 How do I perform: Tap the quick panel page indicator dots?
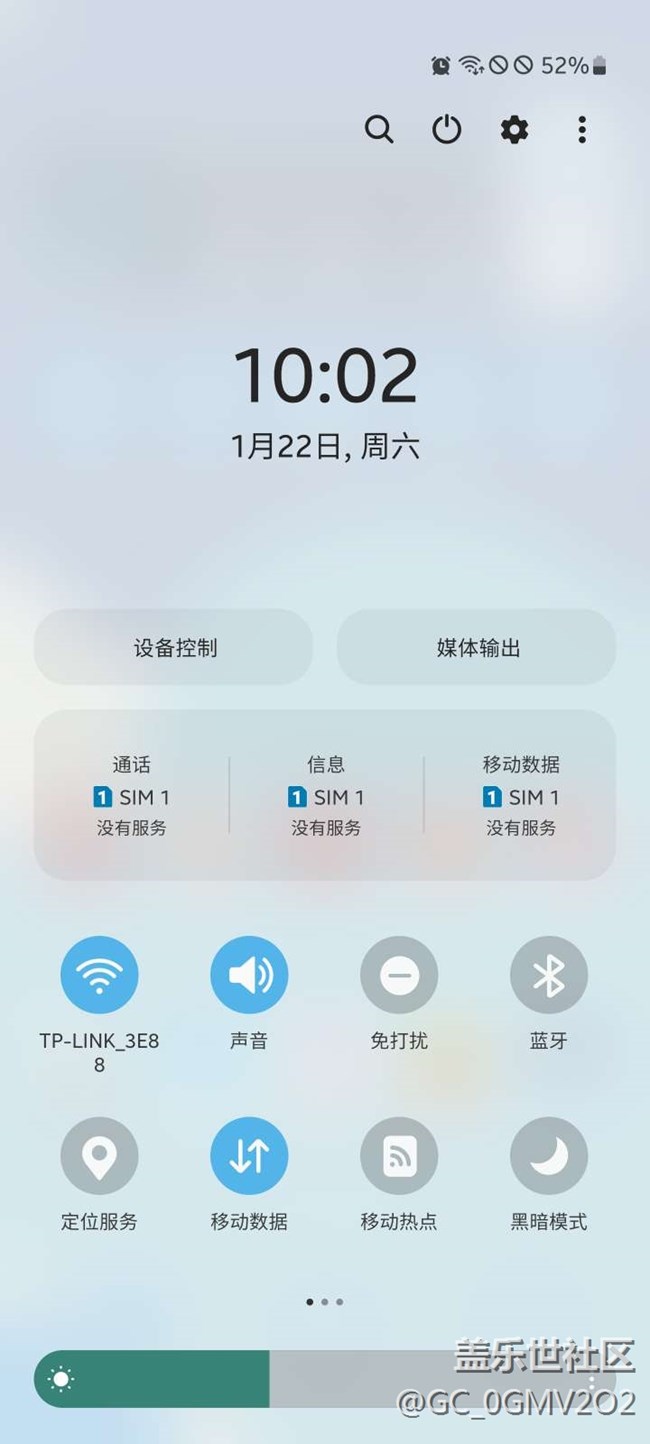[325, 1302]
